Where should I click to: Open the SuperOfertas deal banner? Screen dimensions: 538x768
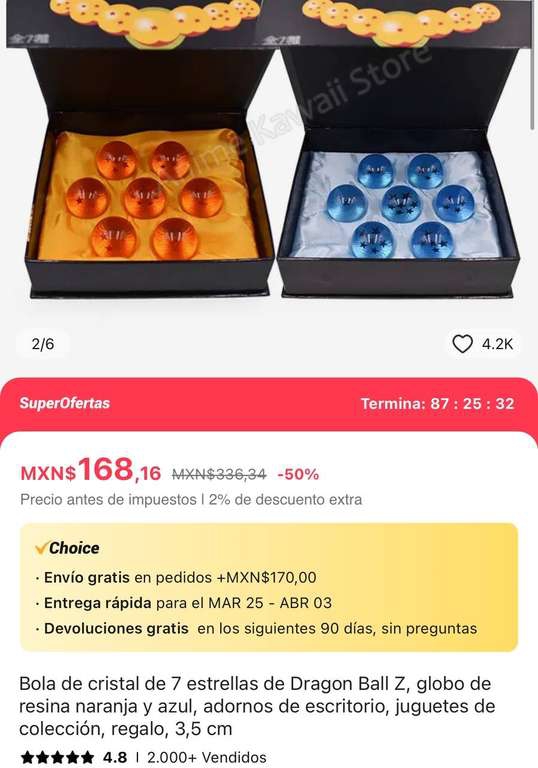(x=269, y=404)
